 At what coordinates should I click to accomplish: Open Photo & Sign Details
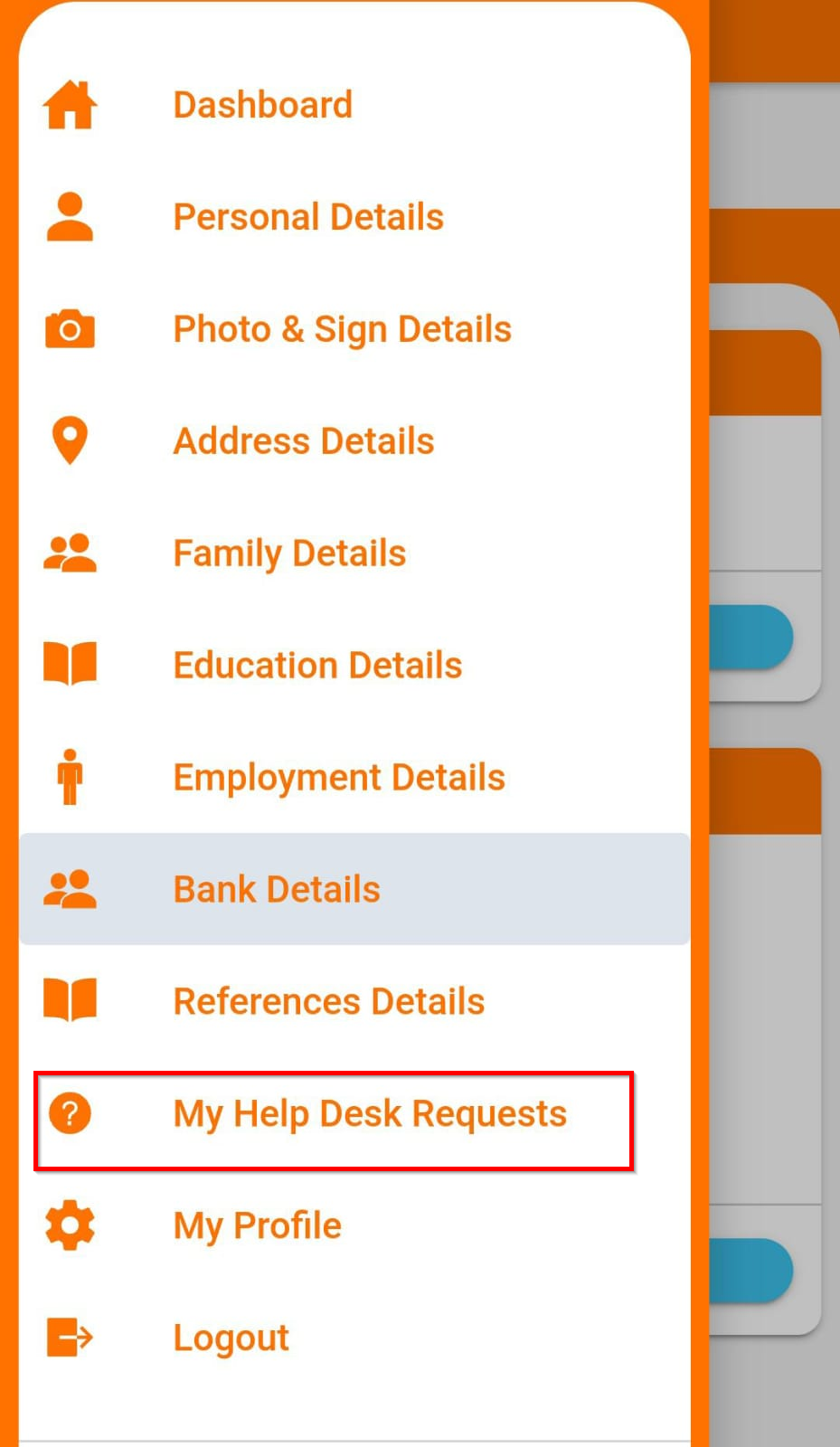[342, 329]
